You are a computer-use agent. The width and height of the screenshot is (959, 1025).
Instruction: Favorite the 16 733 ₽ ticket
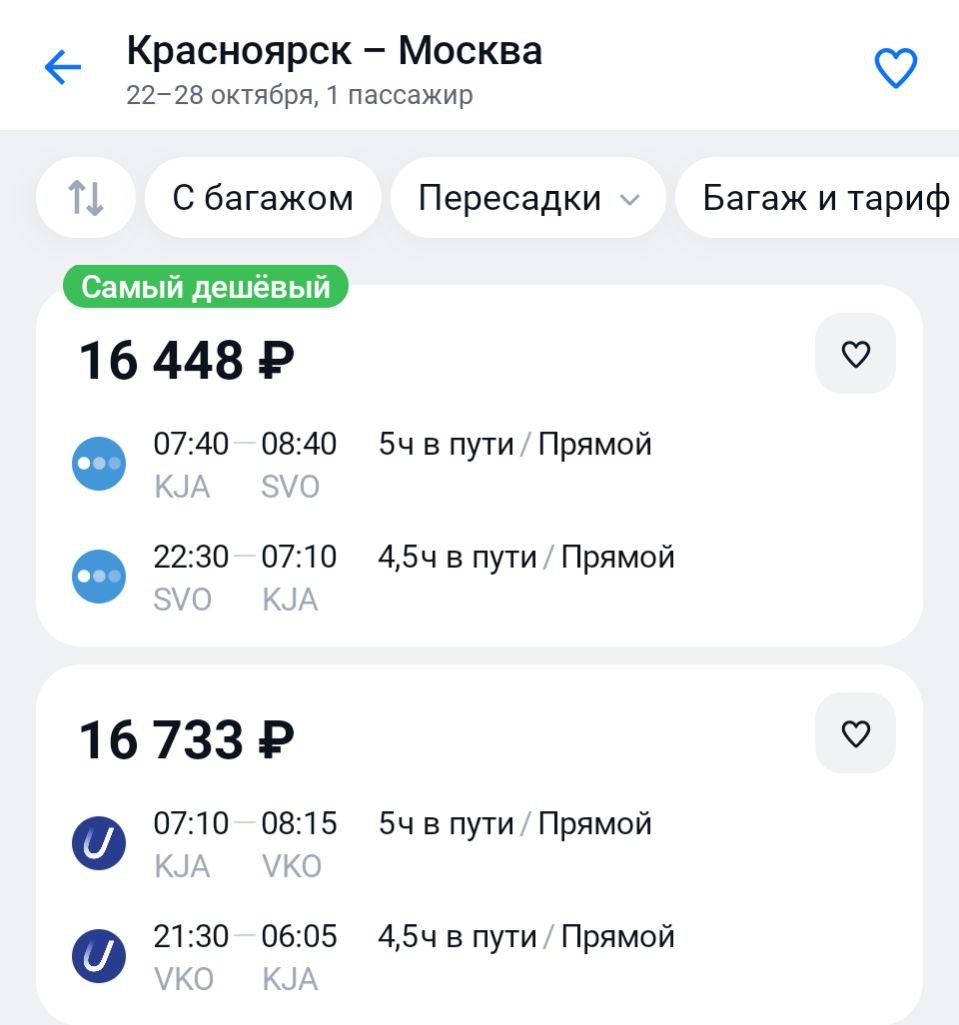point(855,734)
